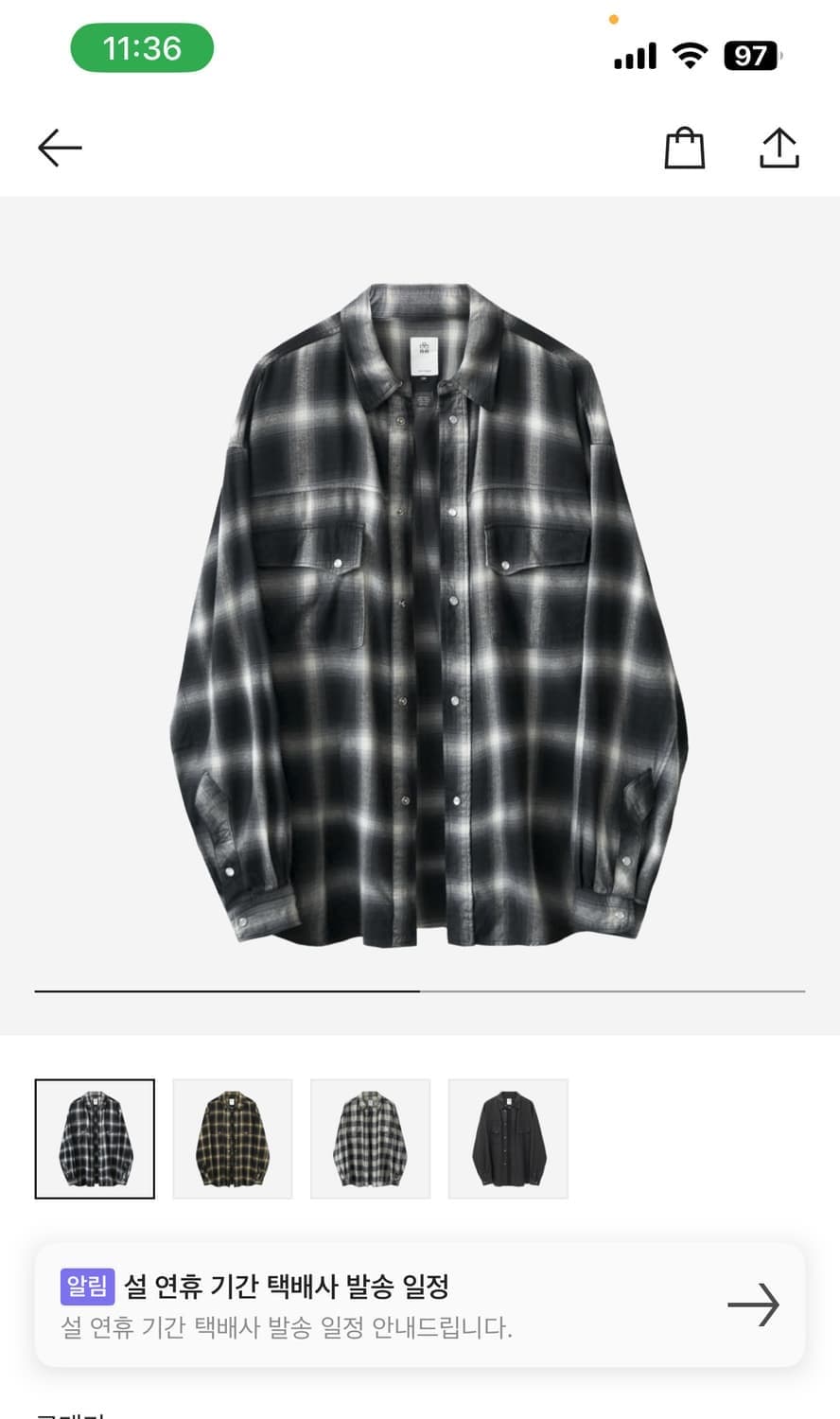Select the light grey plaid shirt thumbnail
The width and height of the screenshot is (840, 1419).
370,1139
